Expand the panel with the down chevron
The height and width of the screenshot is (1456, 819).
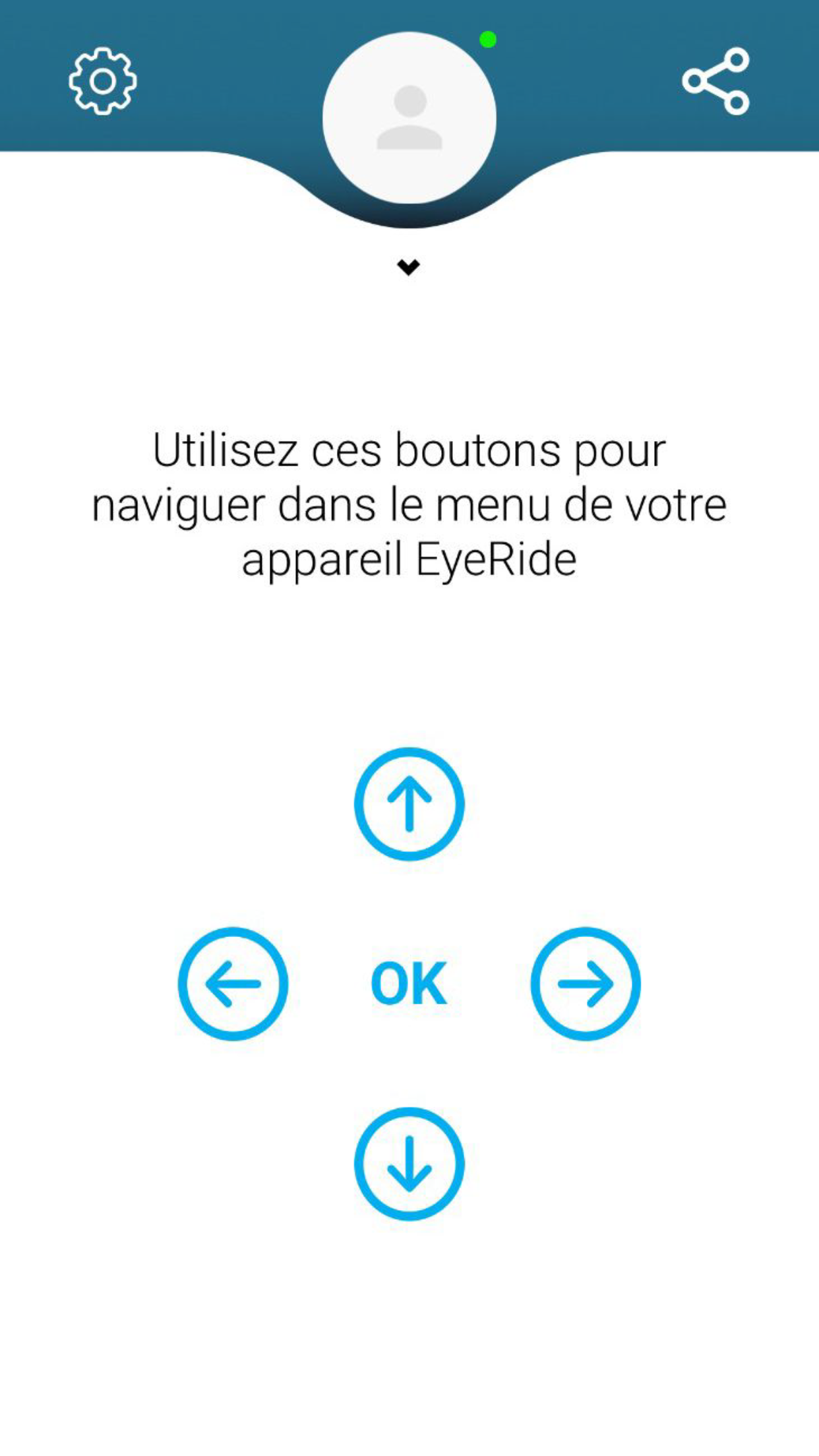(x=409, y=267)
